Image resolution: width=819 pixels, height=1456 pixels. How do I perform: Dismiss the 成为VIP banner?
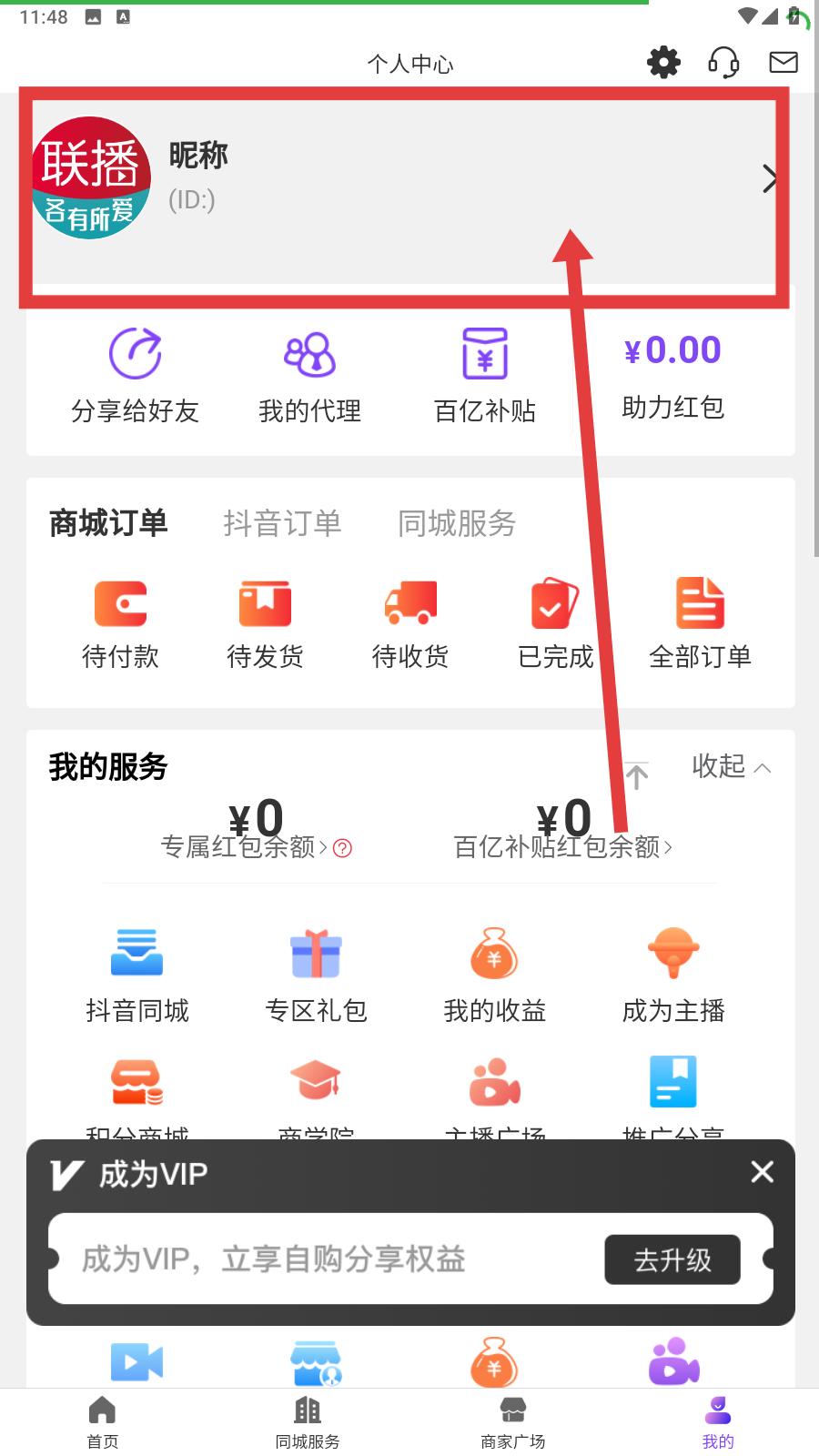[x=762, y=1172]
